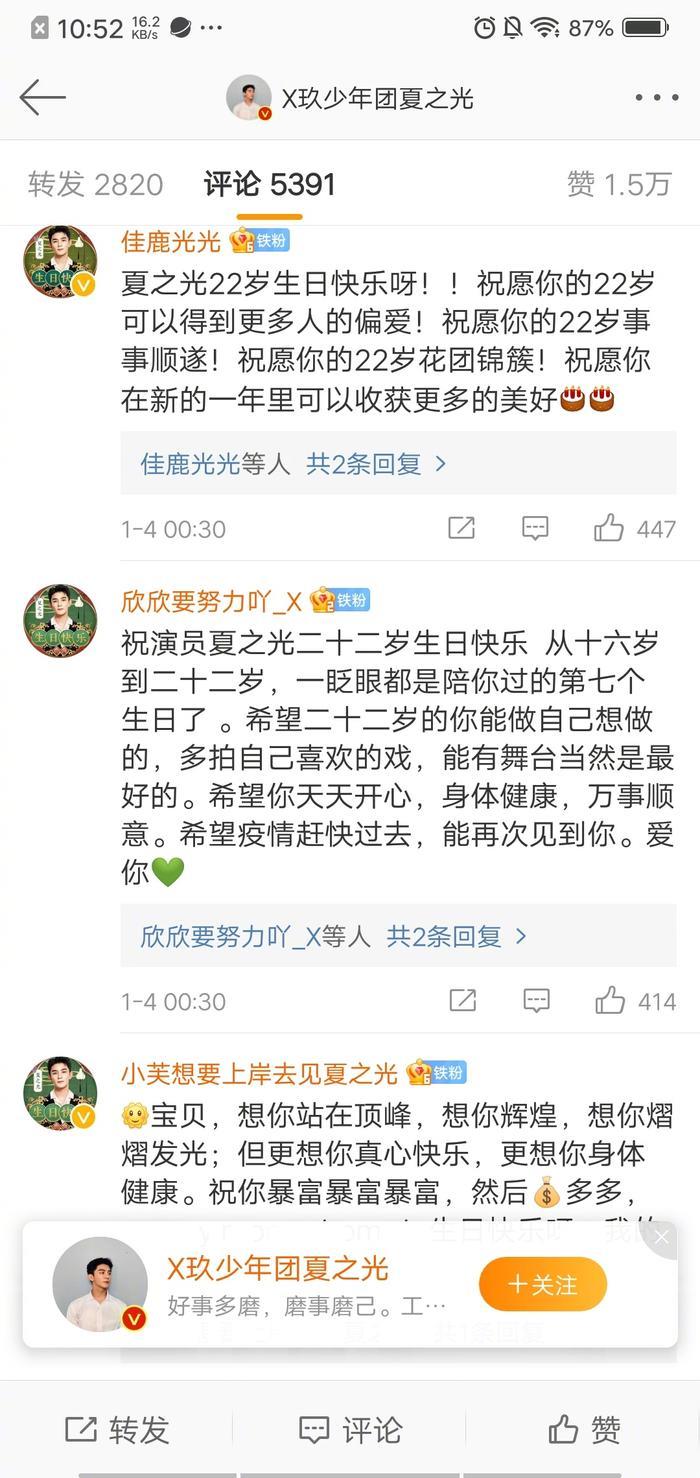Tap 转发 in the bottom bar
The image size is (700, 1478).
[x=117, y=1430]
